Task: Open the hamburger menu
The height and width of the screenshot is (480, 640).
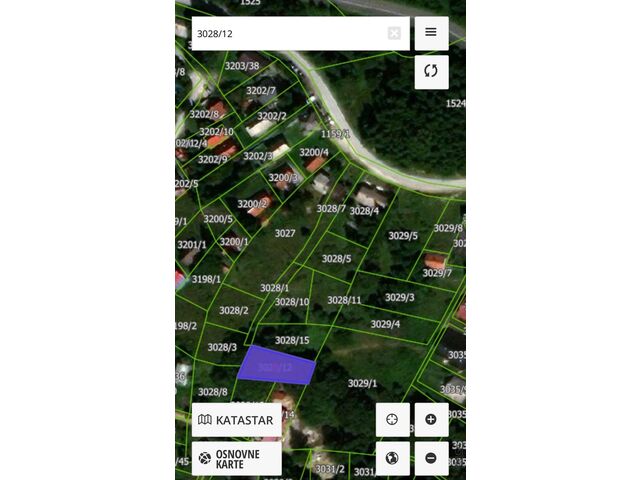Action: 431,33
